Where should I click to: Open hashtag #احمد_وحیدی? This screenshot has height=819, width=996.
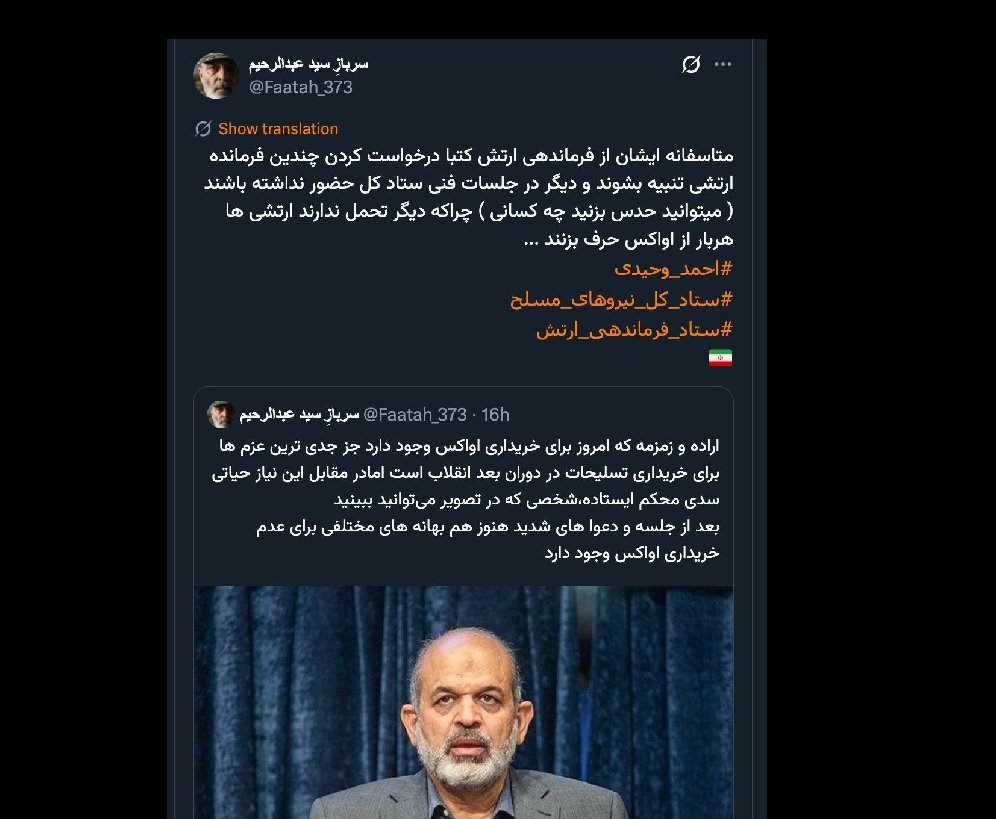point(673,269)
